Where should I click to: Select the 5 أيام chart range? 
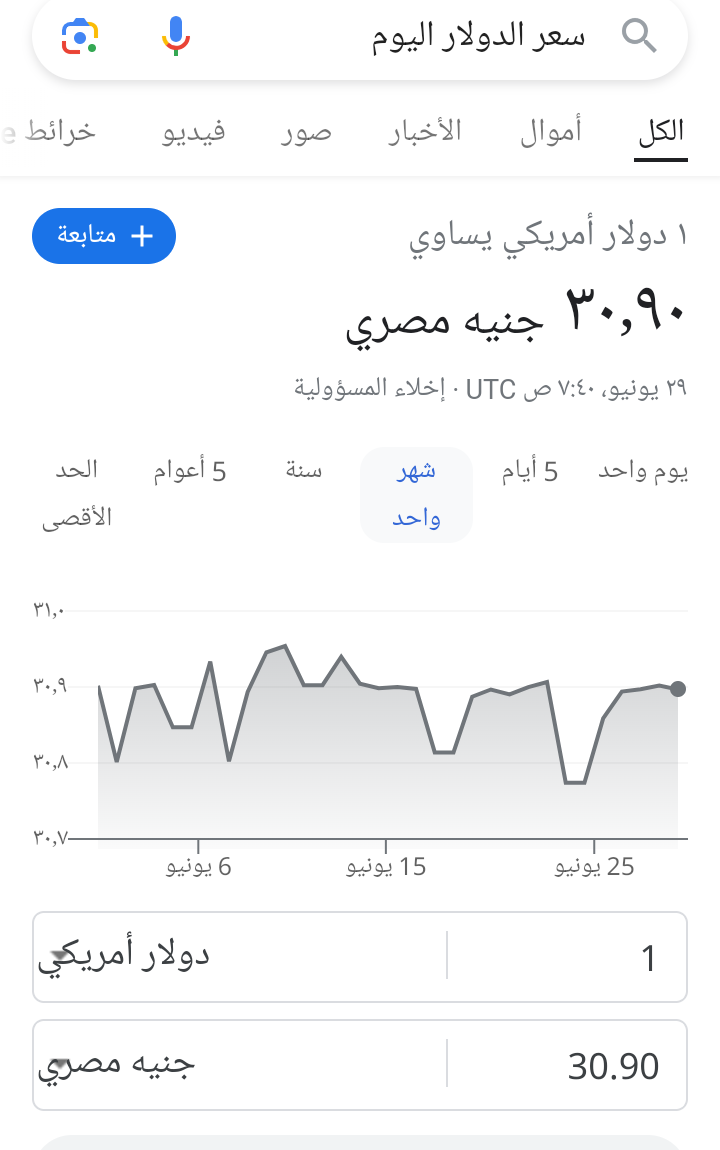pos(530,472)
